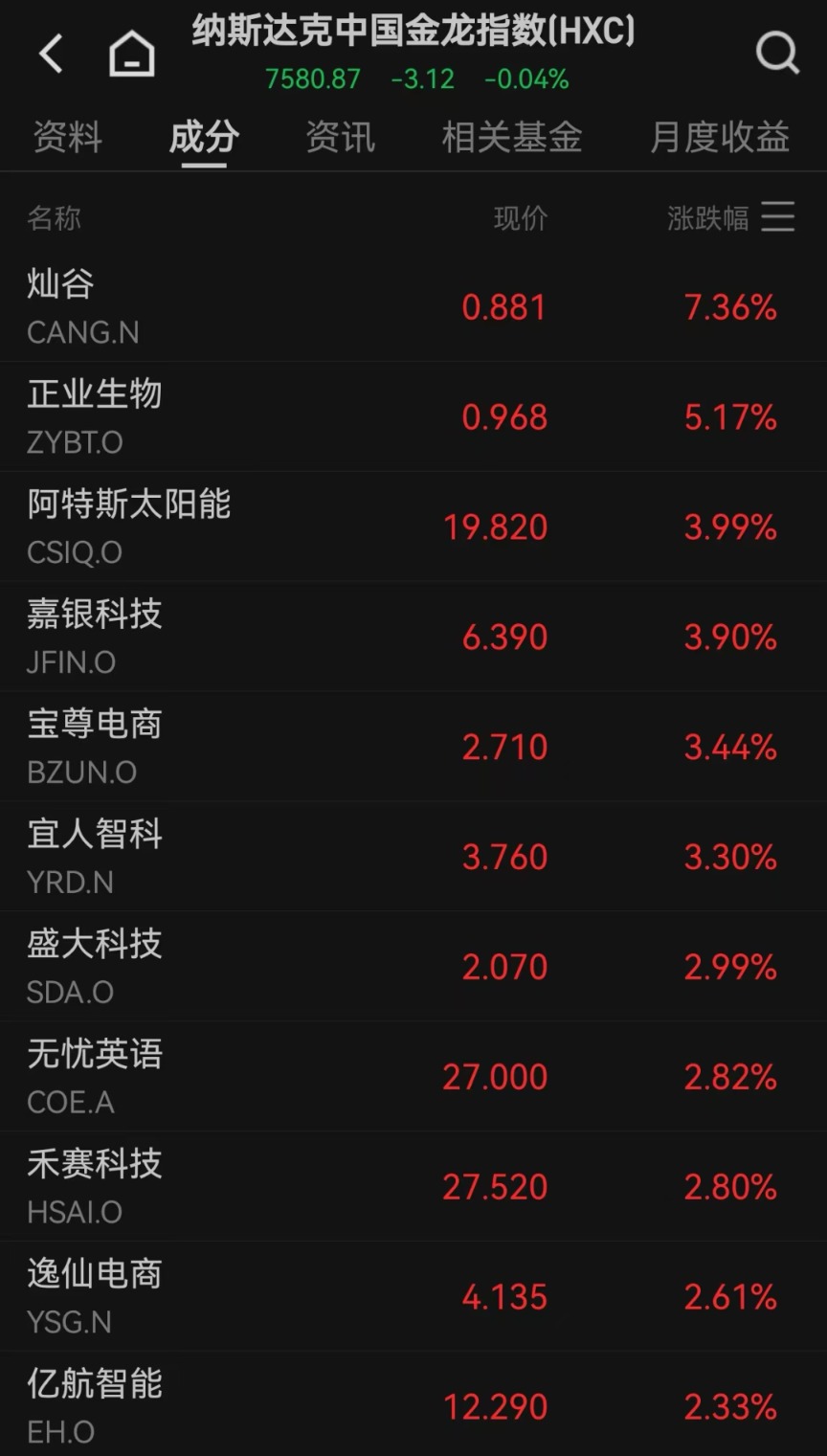Open the home icon

pos(131,54)
